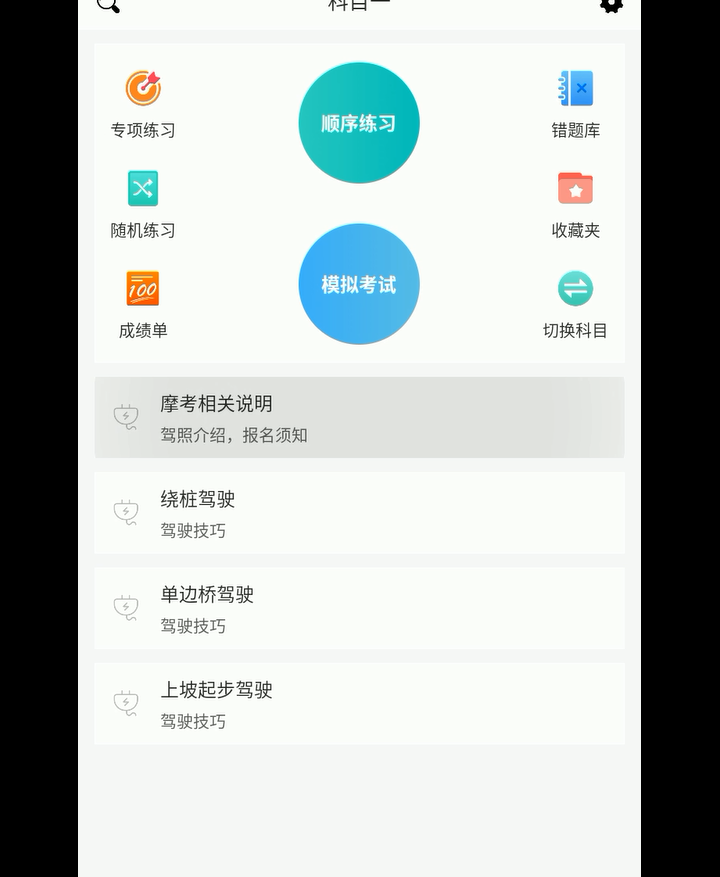Select the 随机练习 random practice icon
The width and height of the screenshot is (720, 877).
[x=143, y=188]
